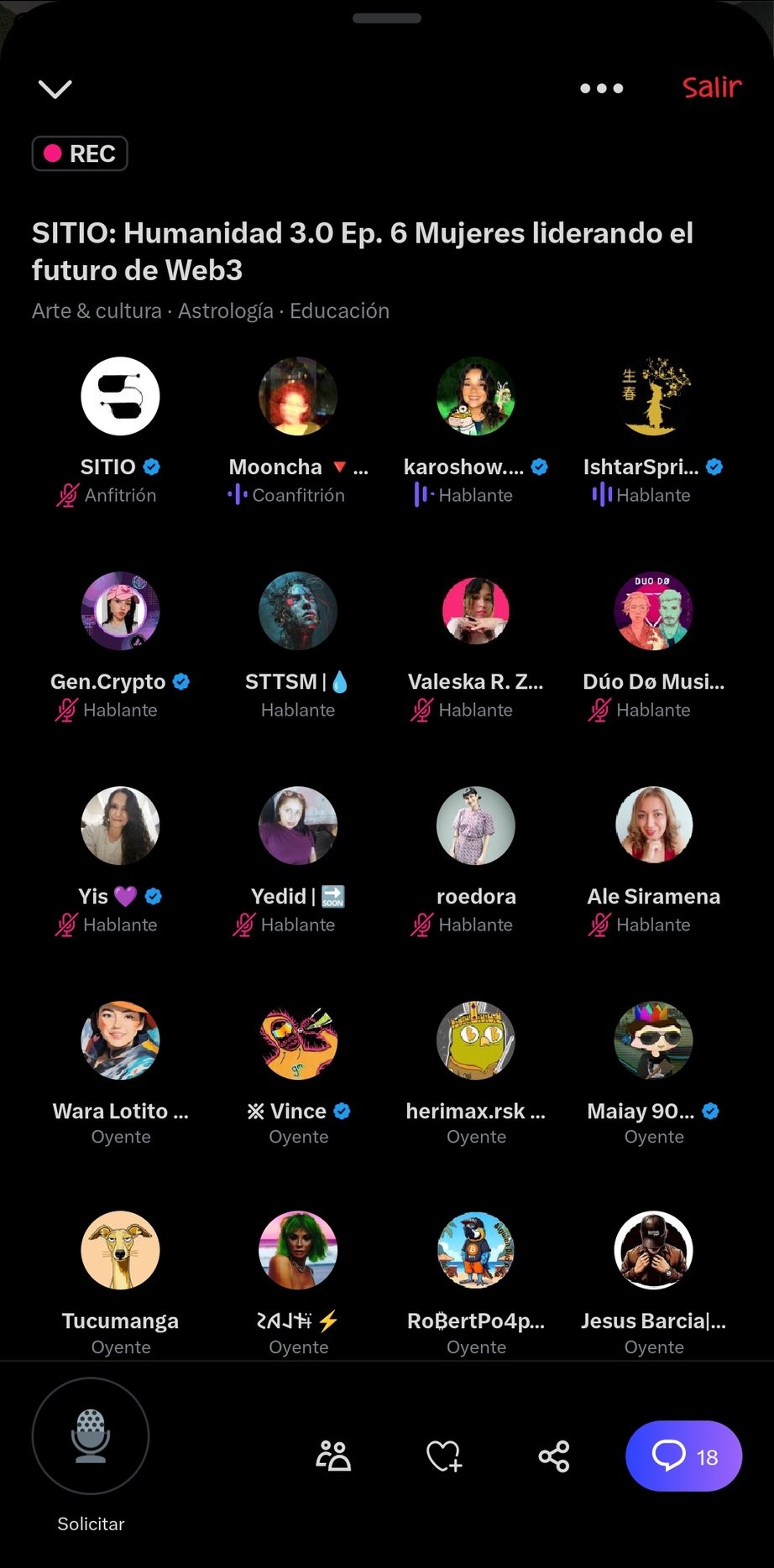View Valeska R. Z profile
Viewport: 774px width, 1568px height.
(476, 611)
